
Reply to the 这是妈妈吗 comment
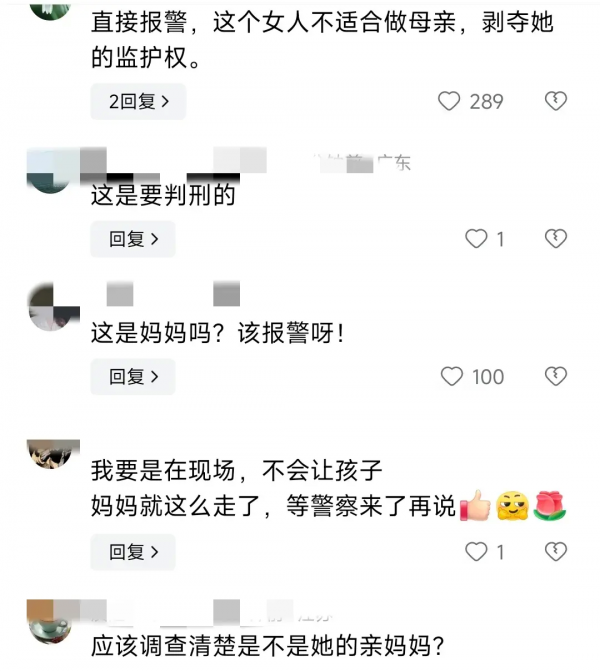click(133, 376)
